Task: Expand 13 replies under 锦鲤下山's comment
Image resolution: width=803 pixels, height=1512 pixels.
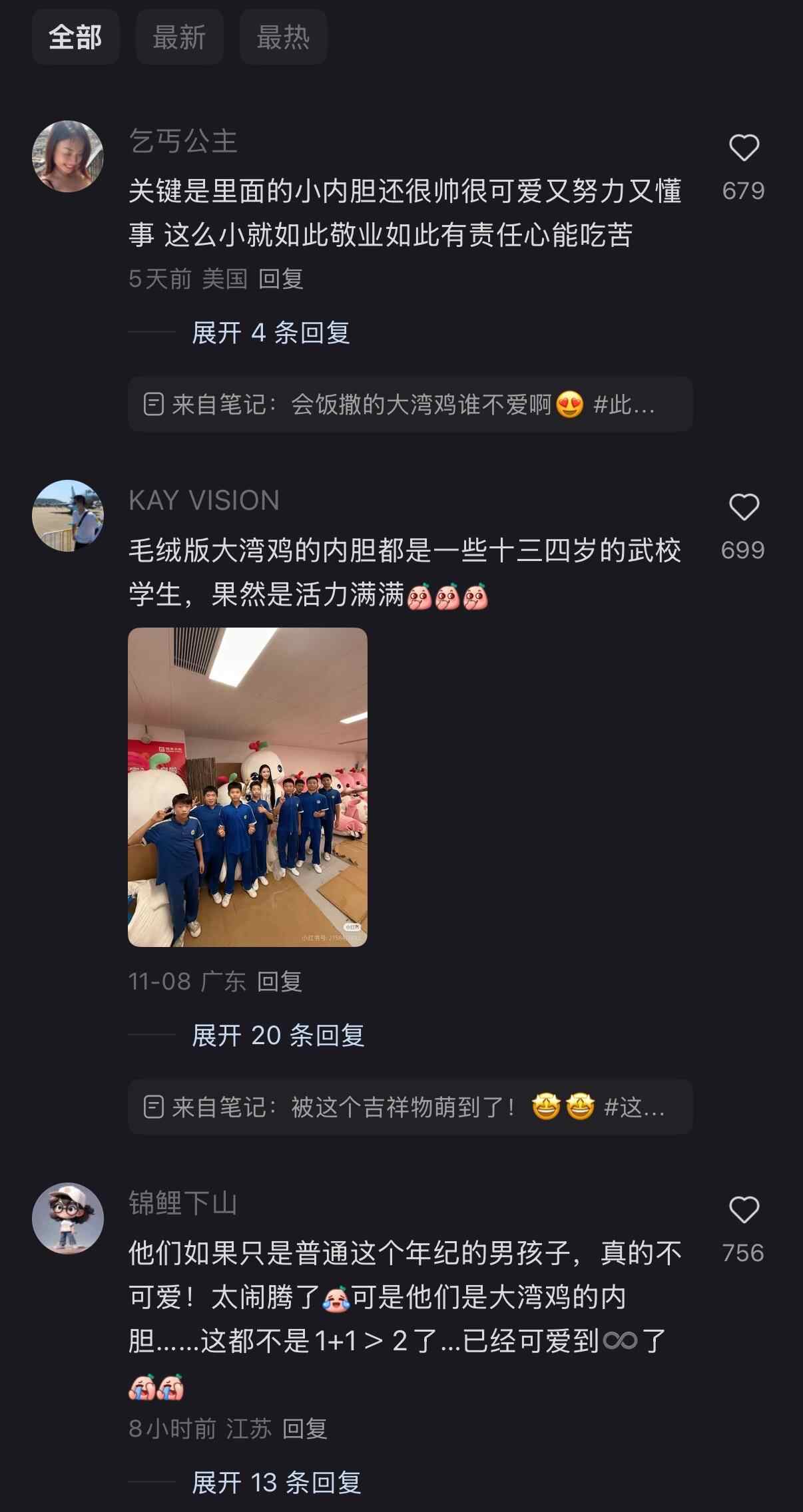Action: pyautogui.click(x=276, y=1483)
